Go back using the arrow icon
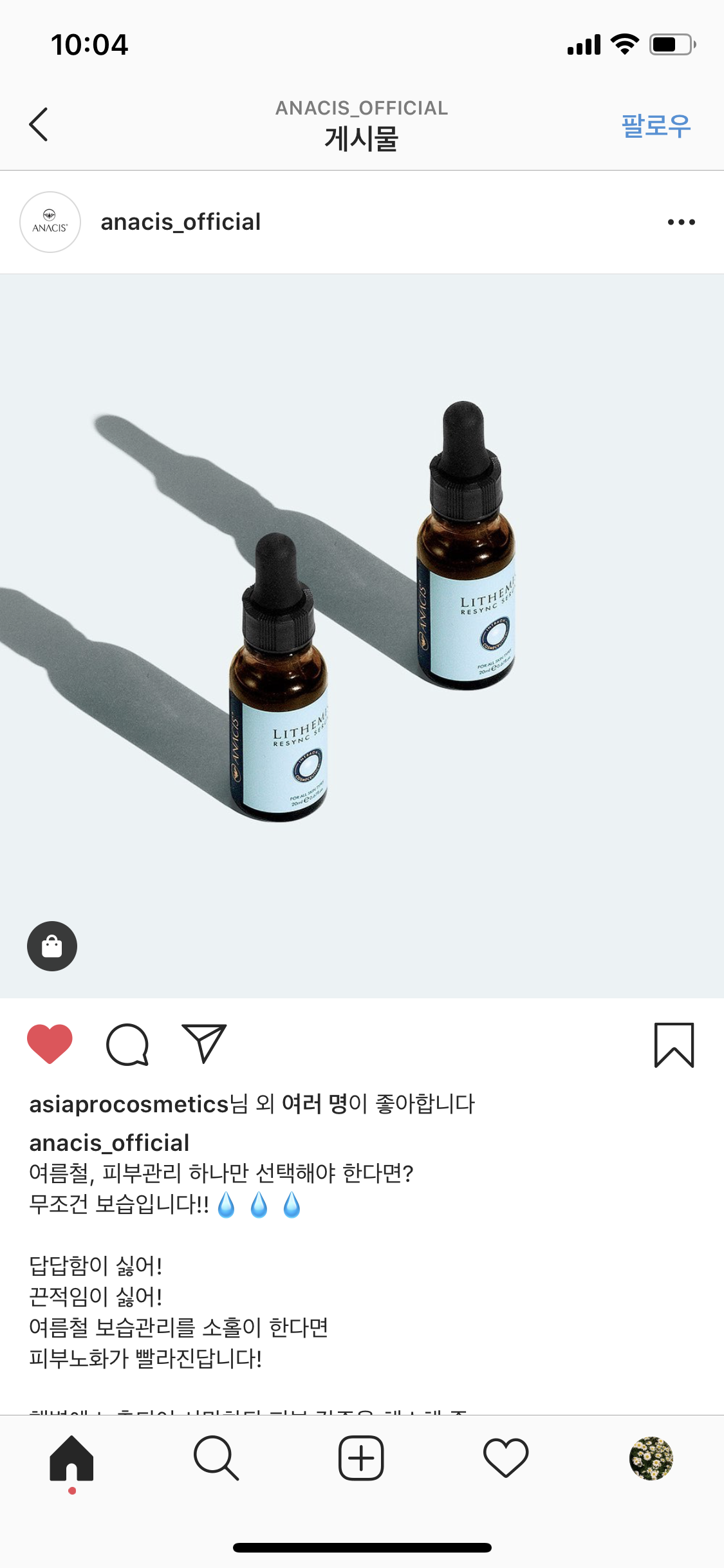This screenshot has height=1568, width=724. click(x=39, y=124)
